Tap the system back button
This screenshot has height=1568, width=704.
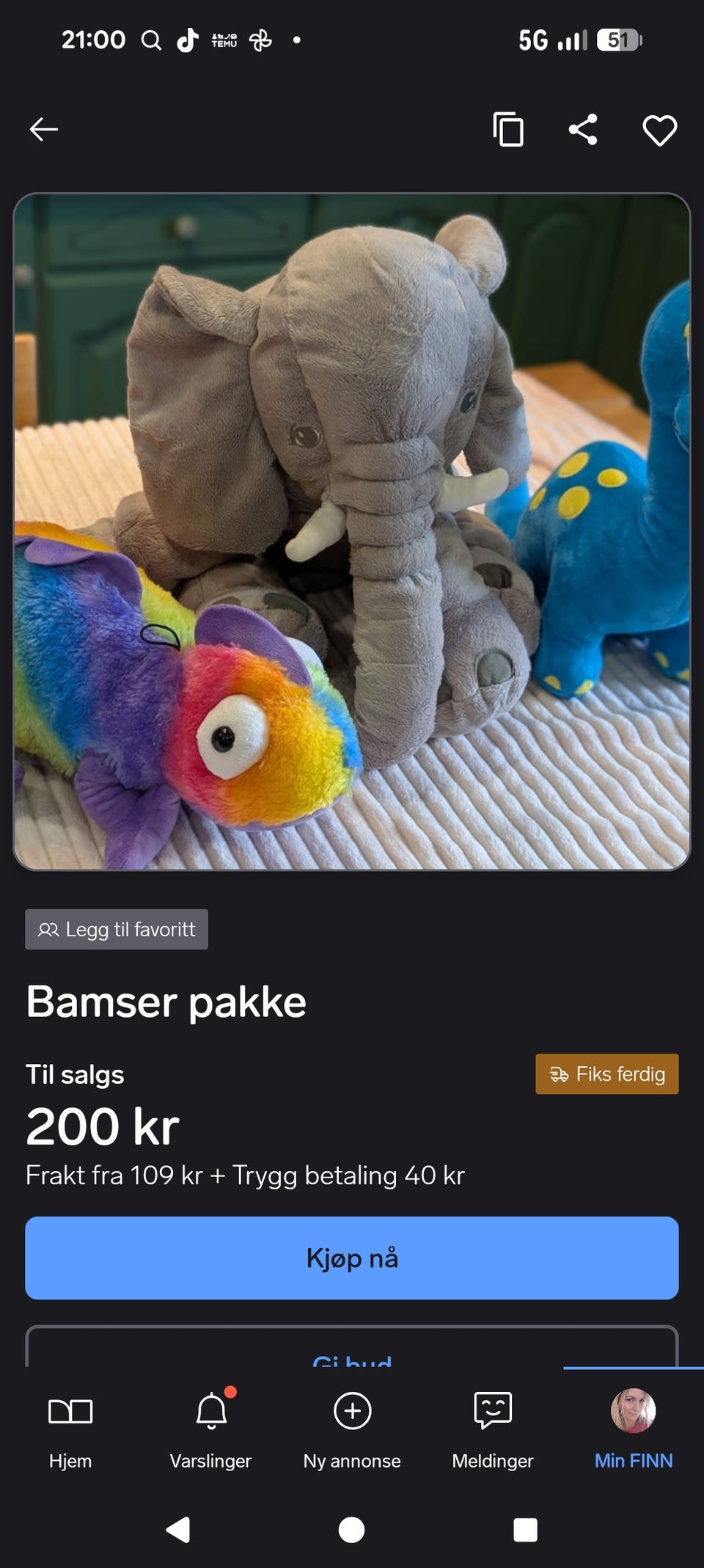[x=178, y=1530]
